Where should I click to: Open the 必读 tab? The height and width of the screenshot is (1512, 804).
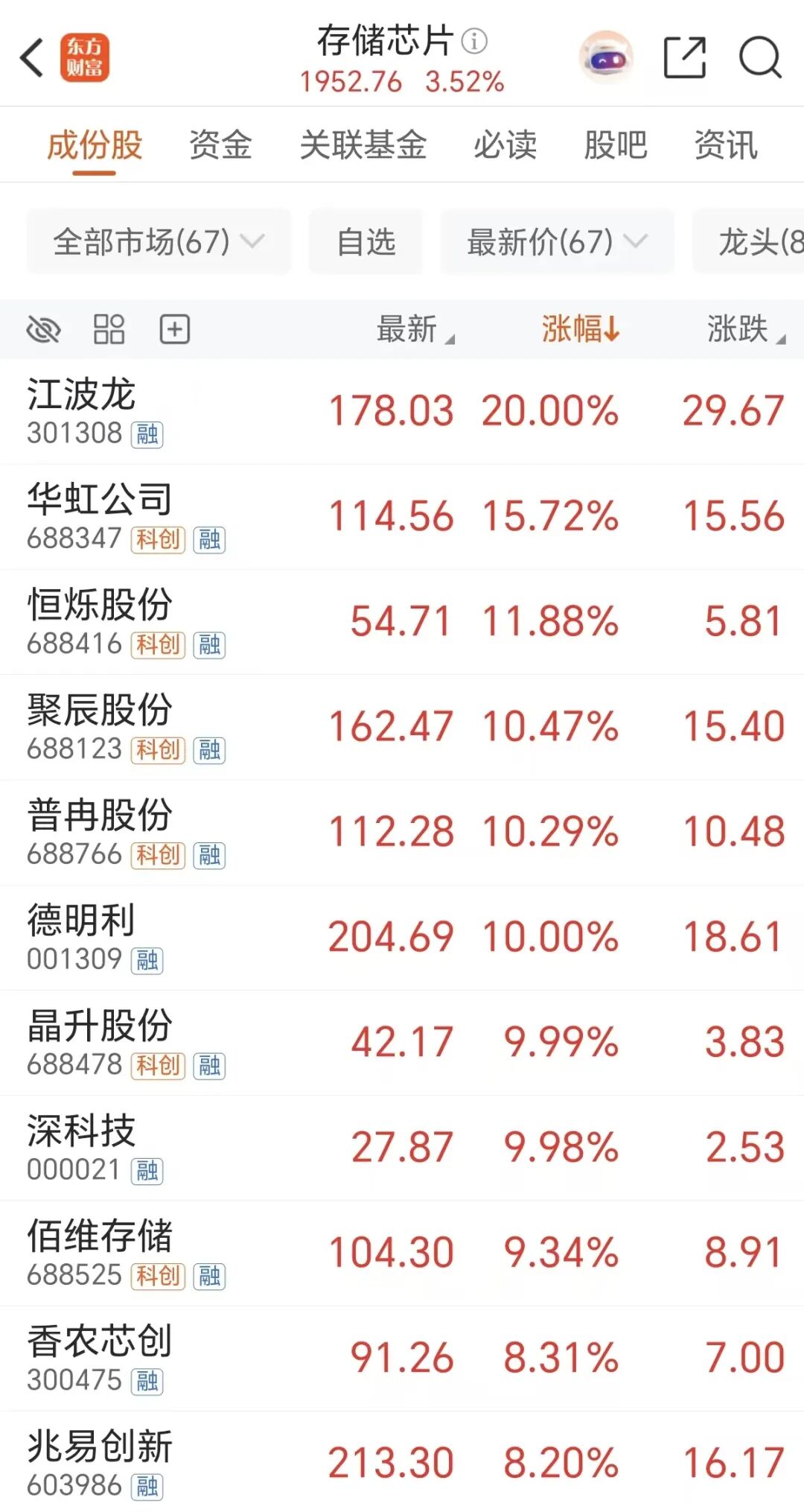click(505, 144)
